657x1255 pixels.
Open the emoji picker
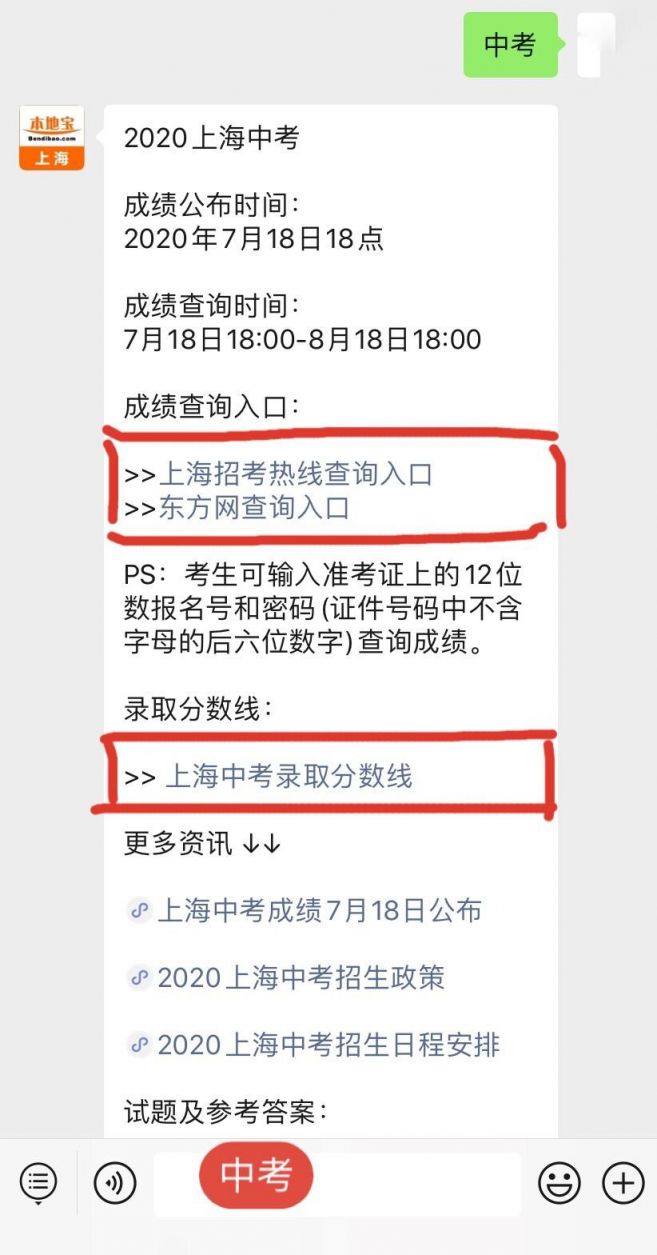(559, 1184)
